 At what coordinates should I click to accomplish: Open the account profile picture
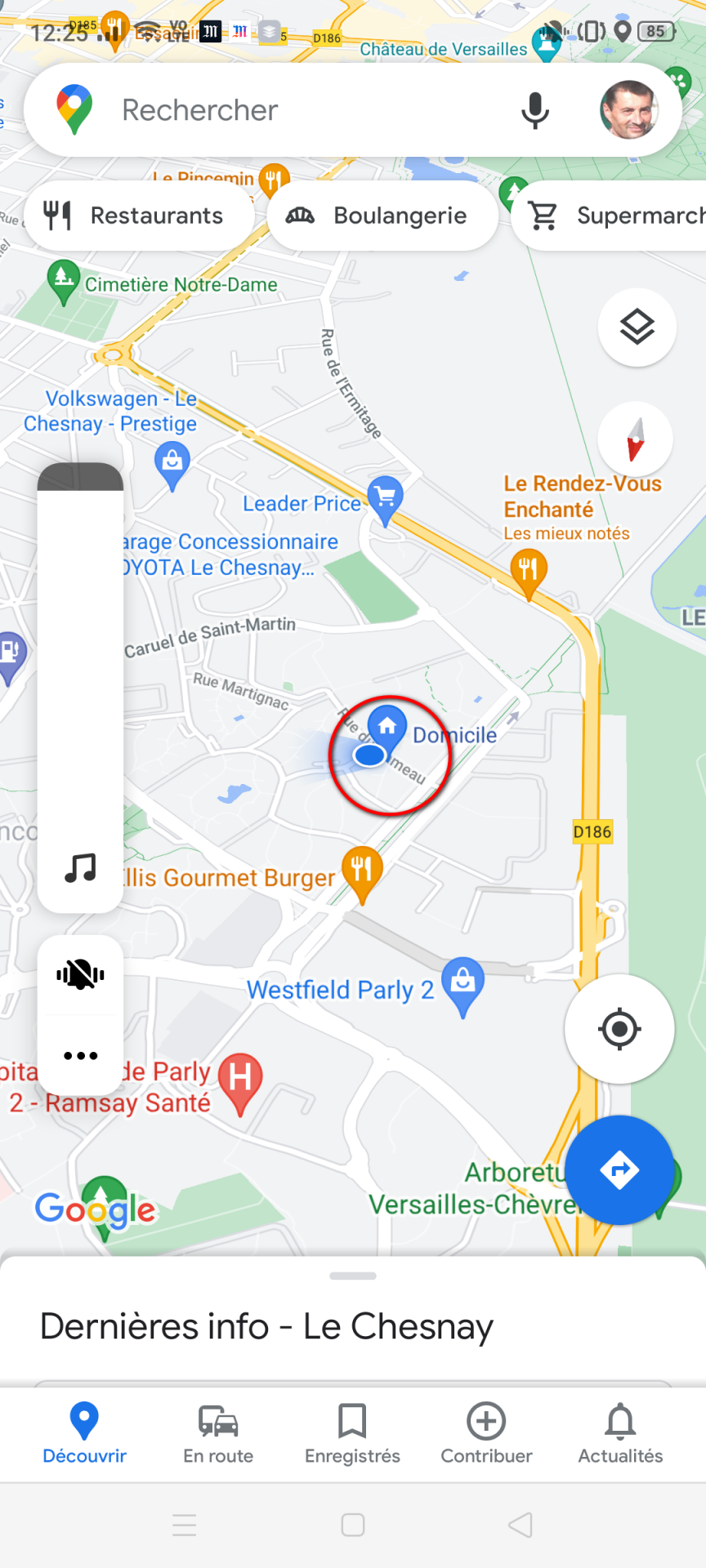point(629,110)
